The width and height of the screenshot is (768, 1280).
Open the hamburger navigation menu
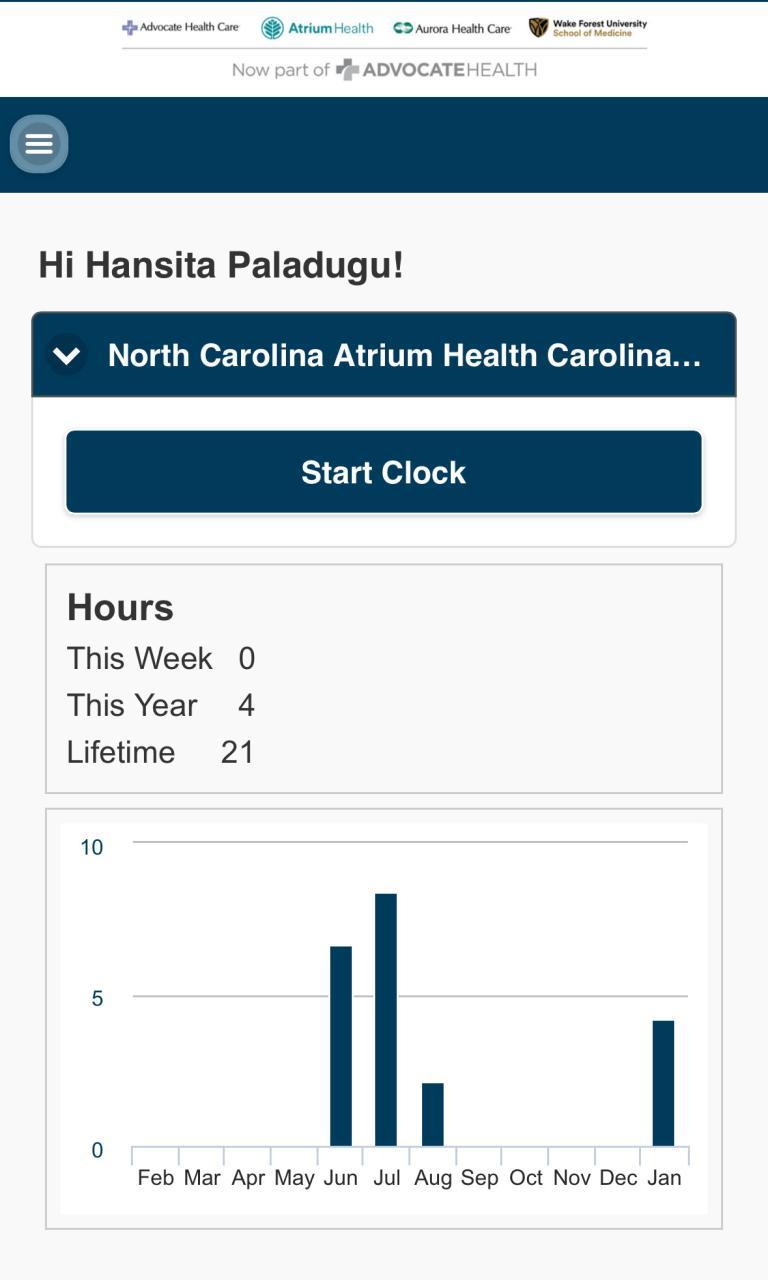click(x=39, y=144)
